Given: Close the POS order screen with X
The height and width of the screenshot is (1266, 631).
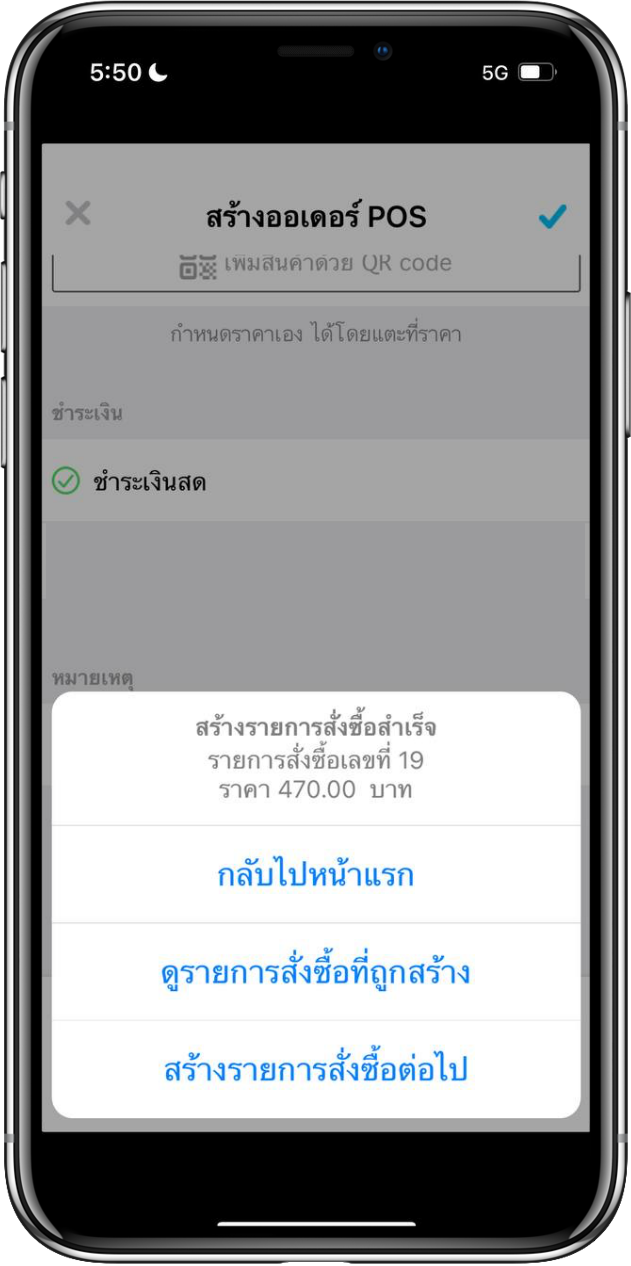Looking at the screenshot, I should (x=78, y=214).
